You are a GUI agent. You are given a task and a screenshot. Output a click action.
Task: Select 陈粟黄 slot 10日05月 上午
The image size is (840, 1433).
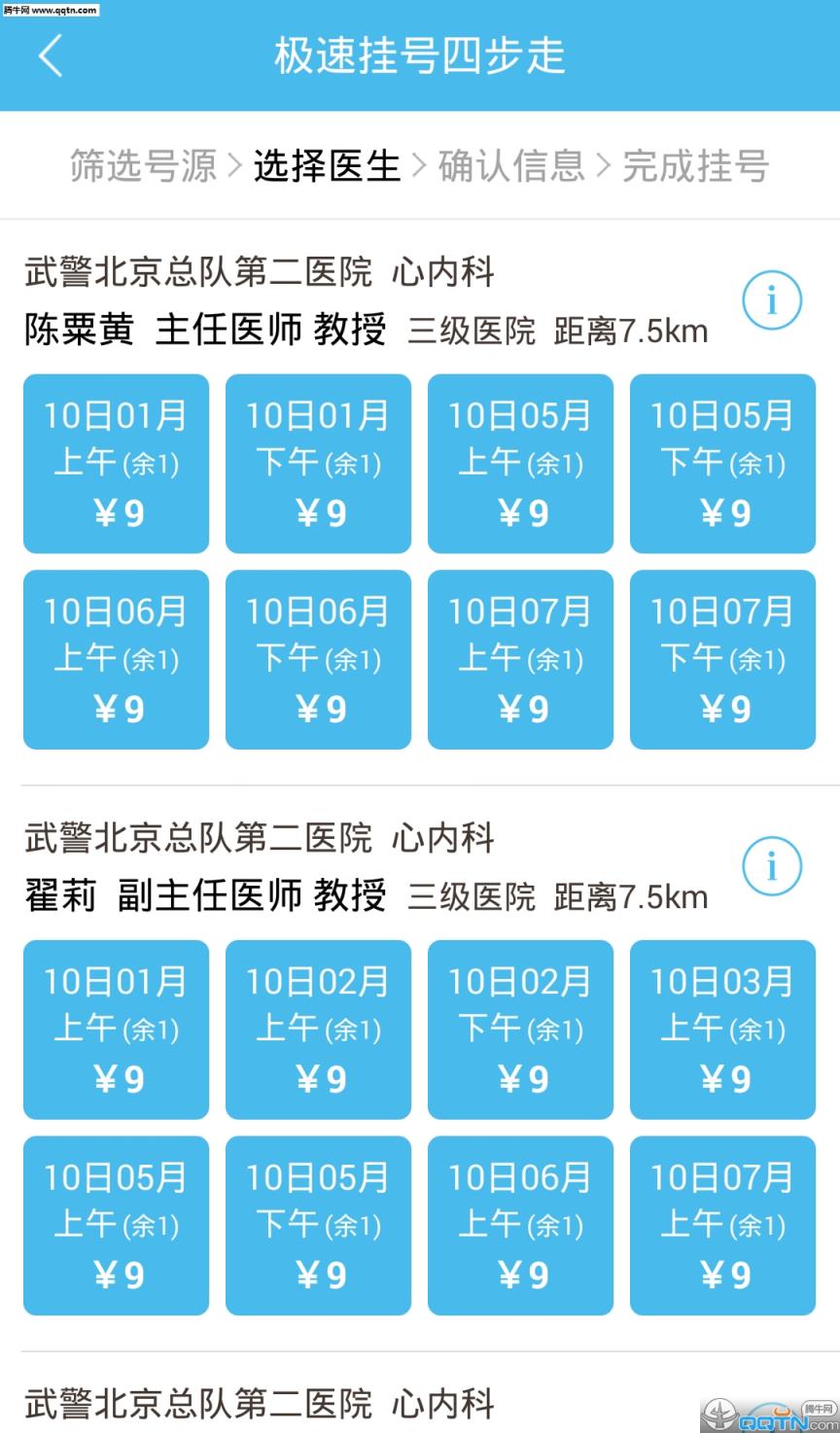(520, 464)
